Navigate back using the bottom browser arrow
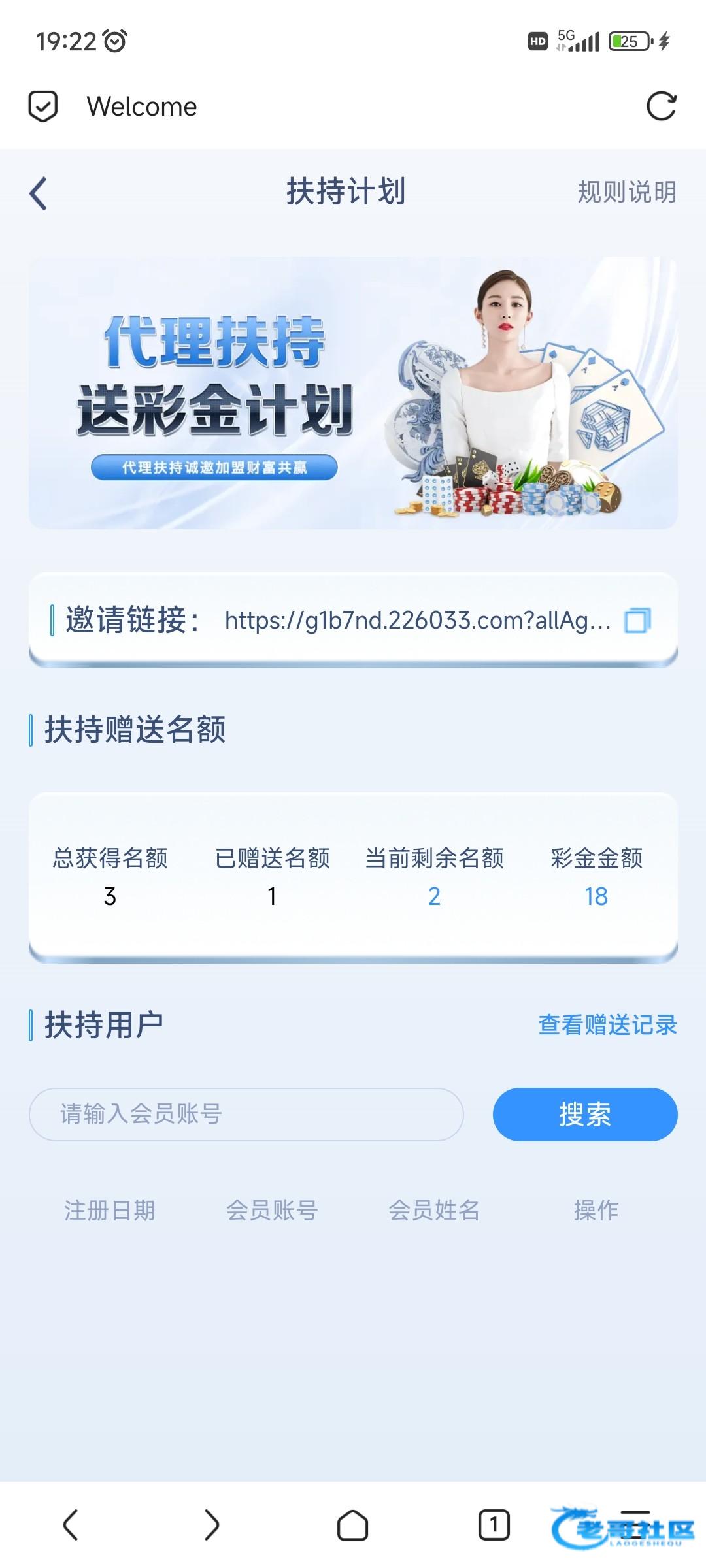 click(x=71, y=1525)
